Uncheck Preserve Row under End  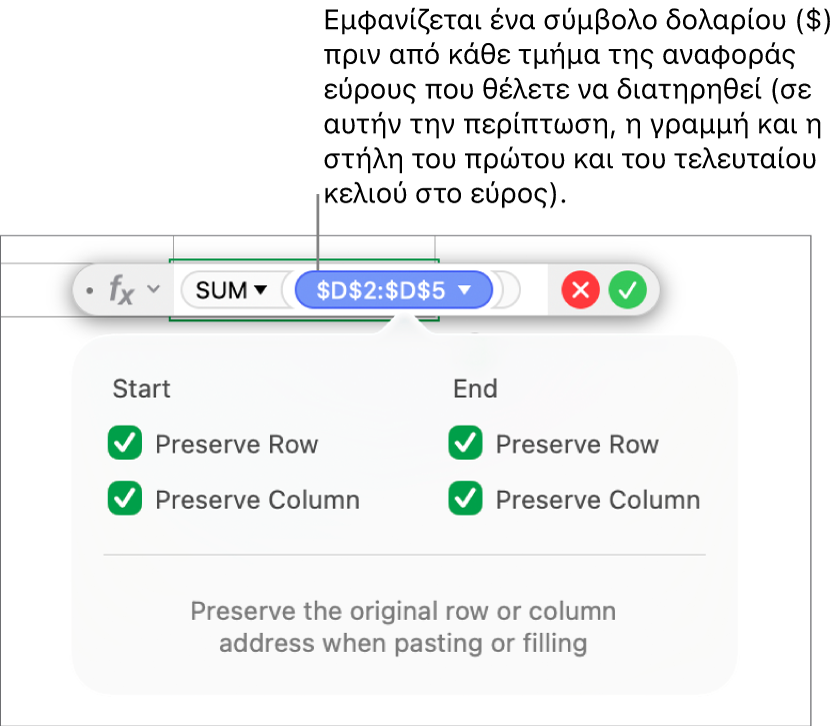[x=465, y=443]
